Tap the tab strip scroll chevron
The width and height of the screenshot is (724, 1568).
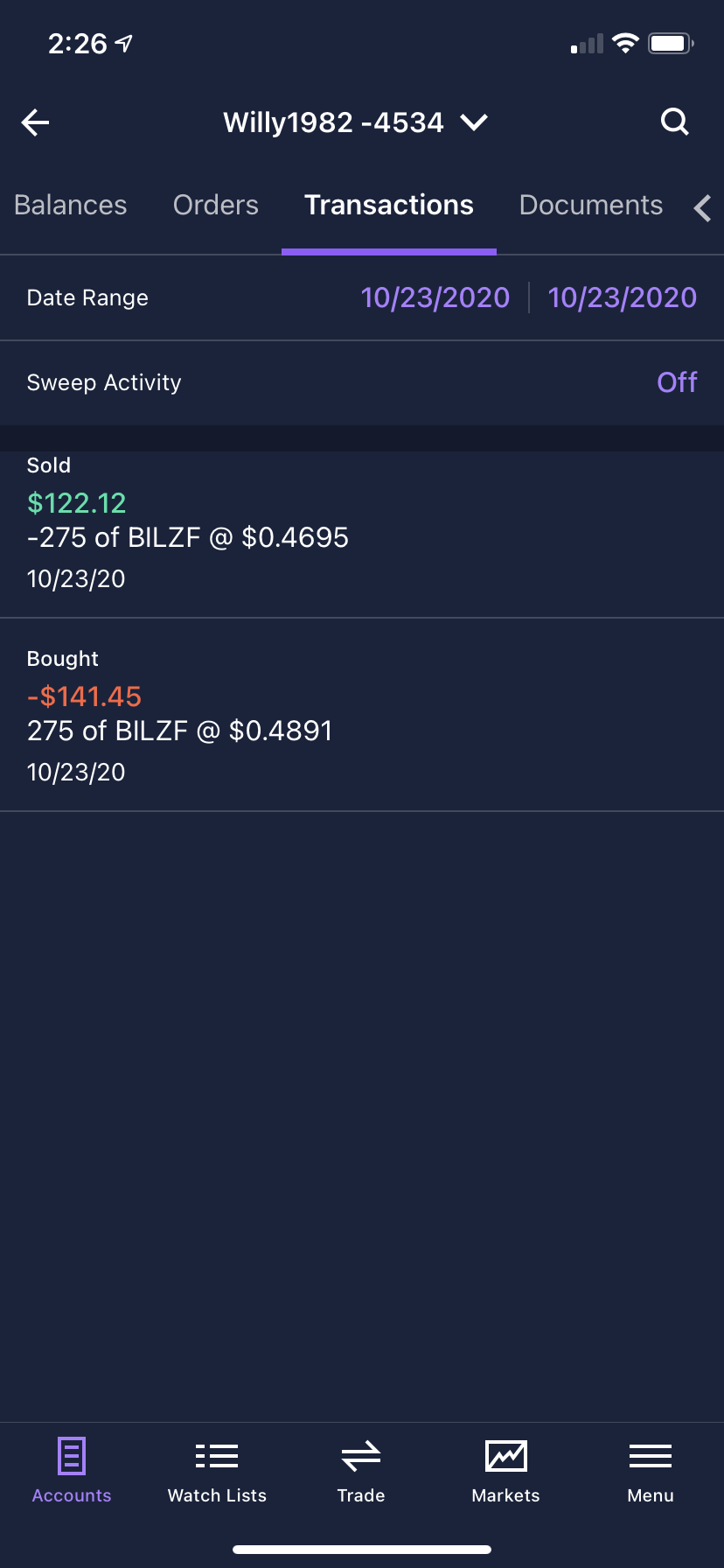click(702, 208)
